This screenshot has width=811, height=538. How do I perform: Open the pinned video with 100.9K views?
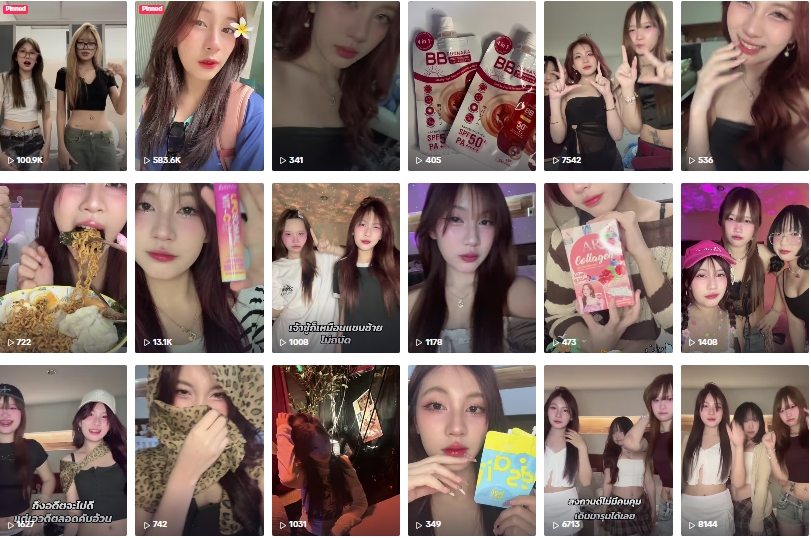63,86
